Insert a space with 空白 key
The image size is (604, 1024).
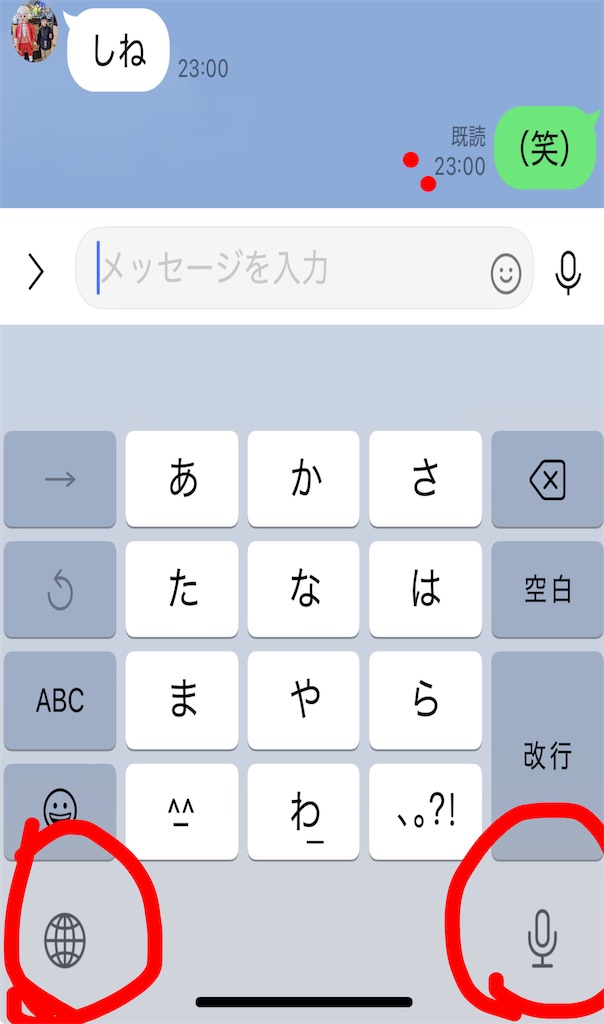click(547, 590)
